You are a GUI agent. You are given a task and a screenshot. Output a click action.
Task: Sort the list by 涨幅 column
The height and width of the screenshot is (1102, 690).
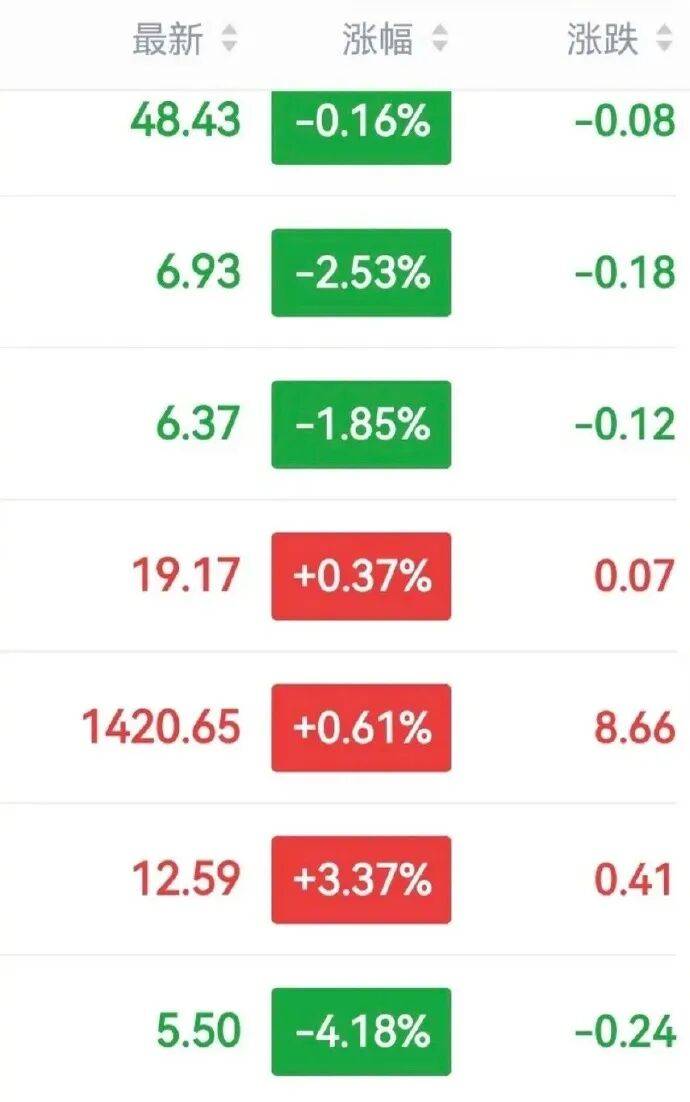pyautogui.click(x=394, y=40)
